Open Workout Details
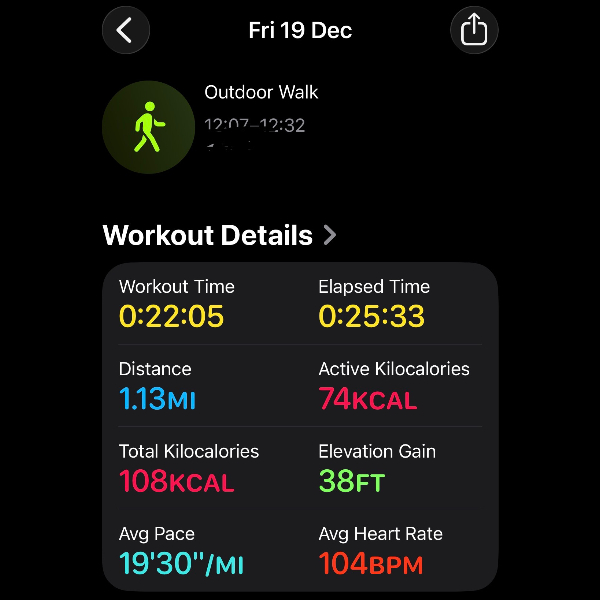The width and height of the screenshot is (600, 600). pyautogui.click(x=220, y=236)
